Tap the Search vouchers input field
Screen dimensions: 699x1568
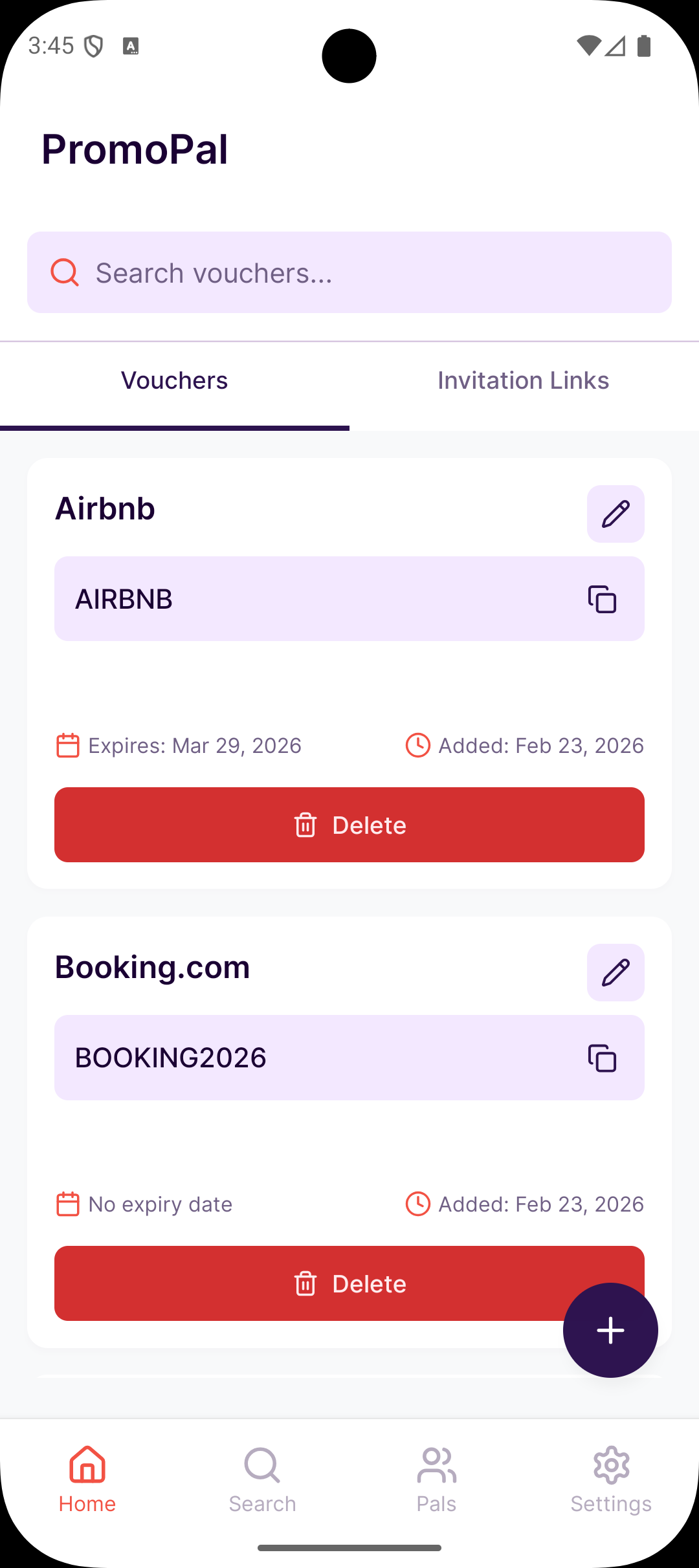point(349,272)
